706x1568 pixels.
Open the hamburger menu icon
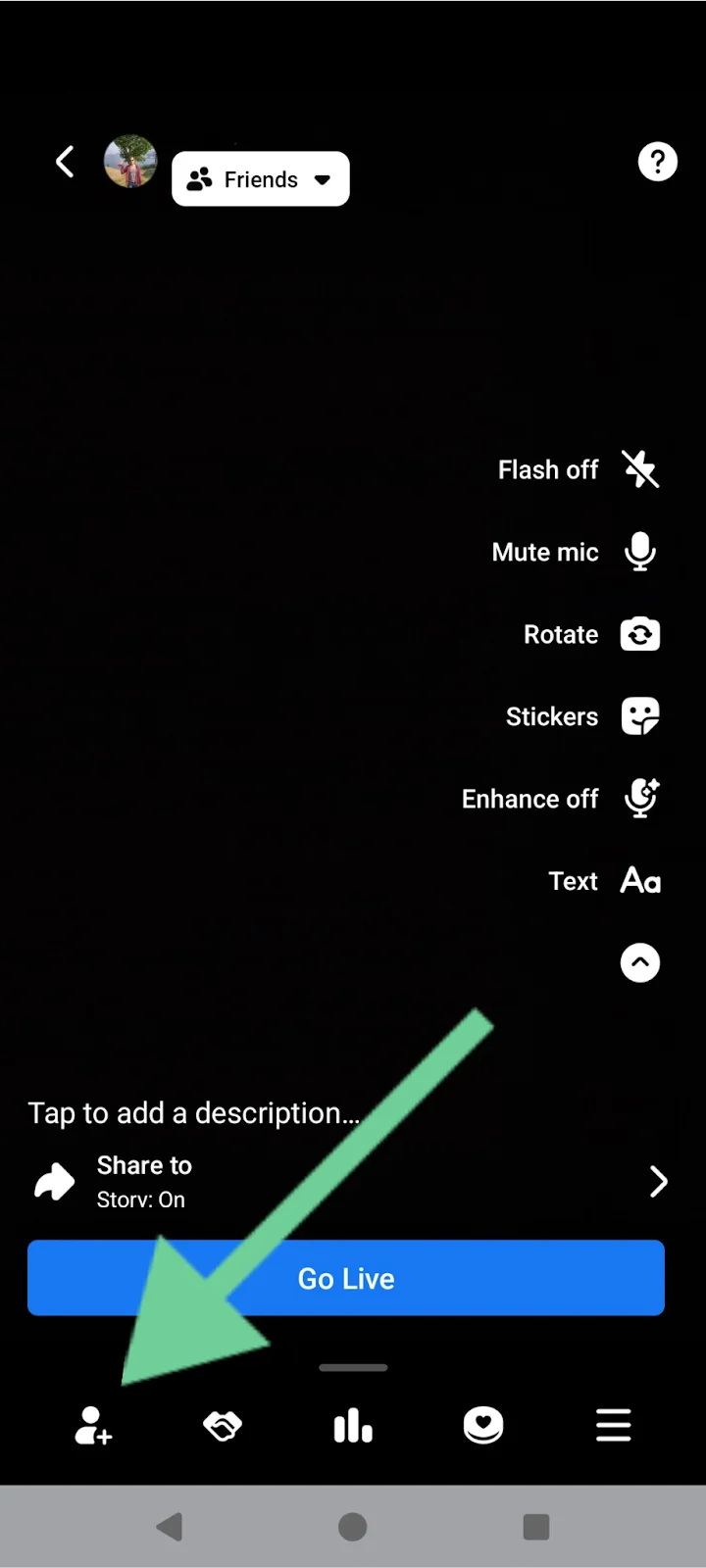coord(614,1426)
